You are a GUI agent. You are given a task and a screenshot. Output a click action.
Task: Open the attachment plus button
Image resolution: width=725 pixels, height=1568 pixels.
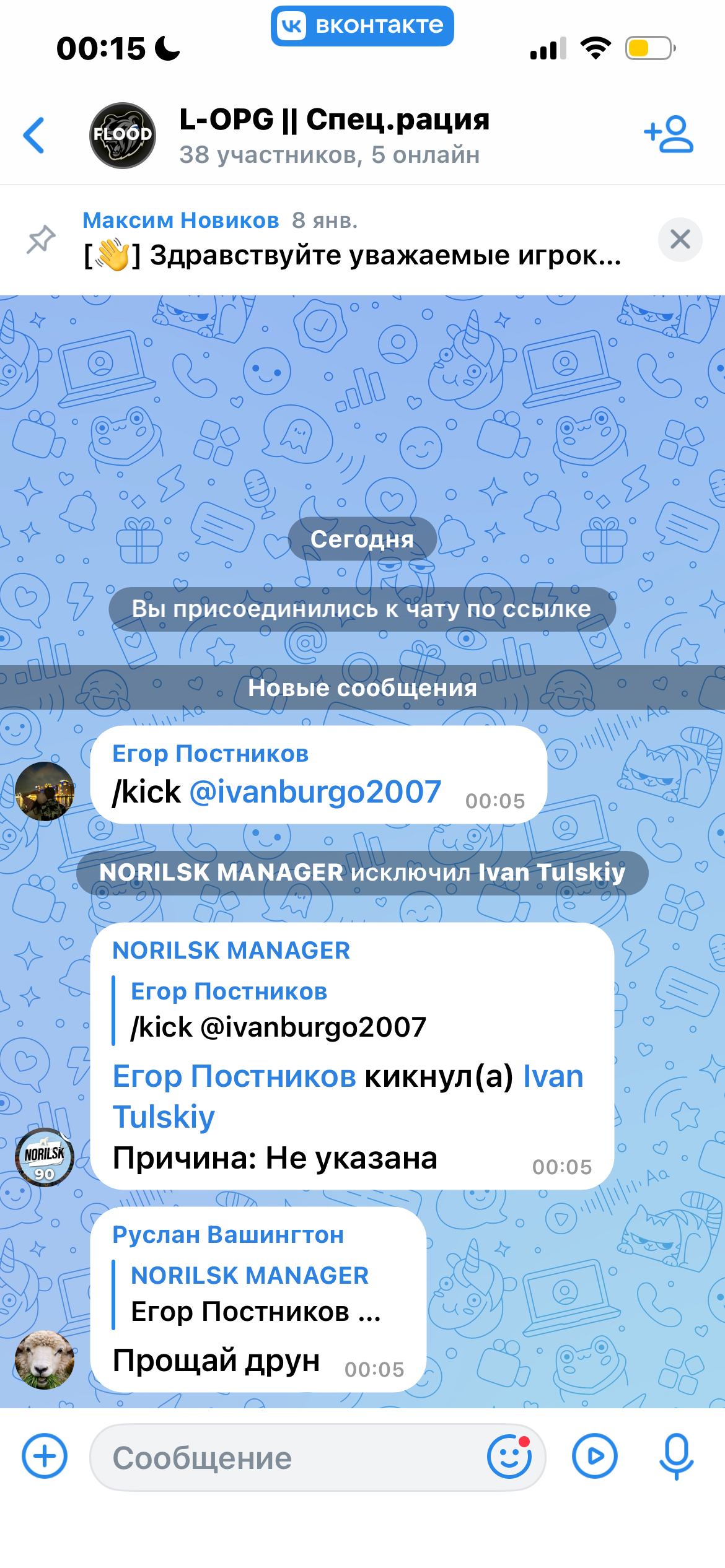[x=45, y=1456]
